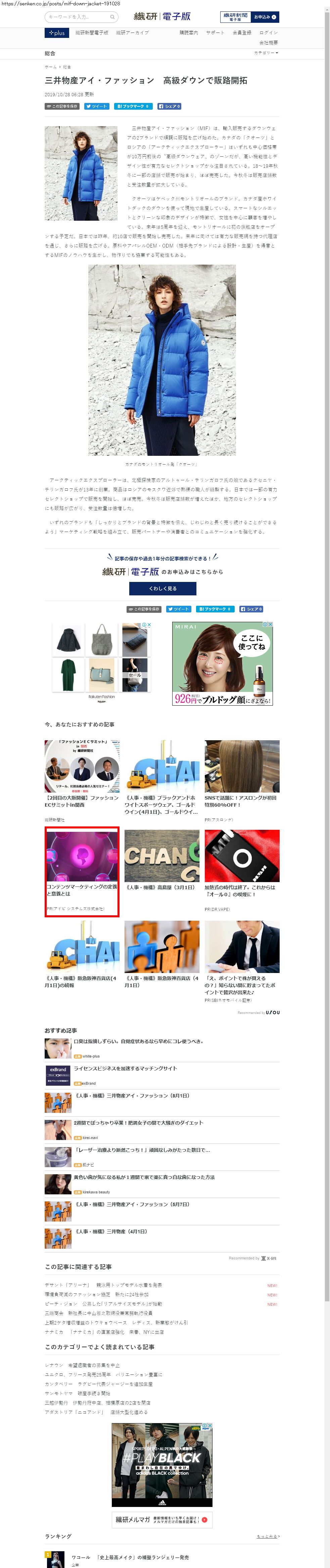Open the ホーム breadcrumb link

click(50, 67)
